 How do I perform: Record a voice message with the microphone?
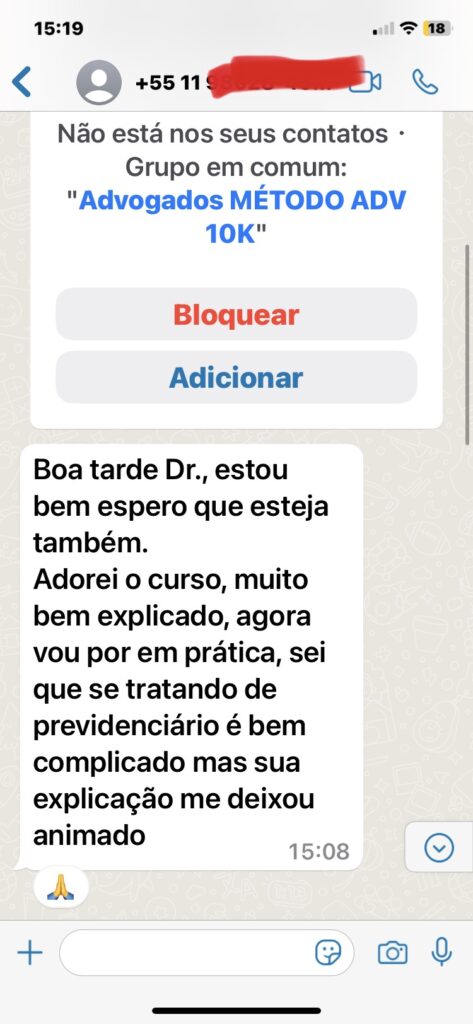pos(442,952)
